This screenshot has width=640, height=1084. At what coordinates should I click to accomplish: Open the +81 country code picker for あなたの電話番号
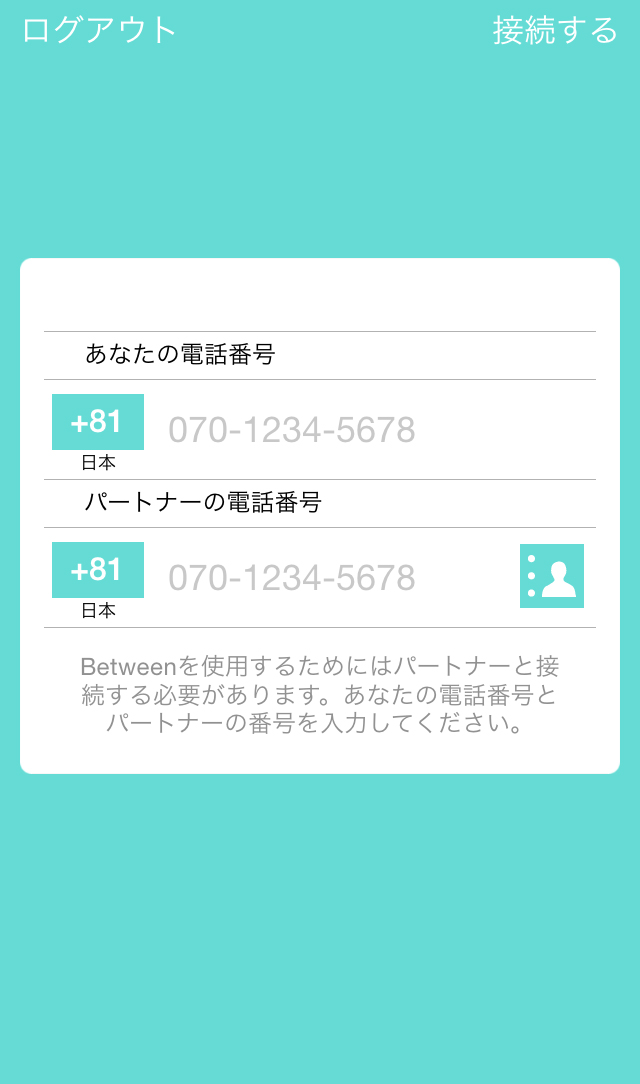pyautogui.click(x=97, y=423)
